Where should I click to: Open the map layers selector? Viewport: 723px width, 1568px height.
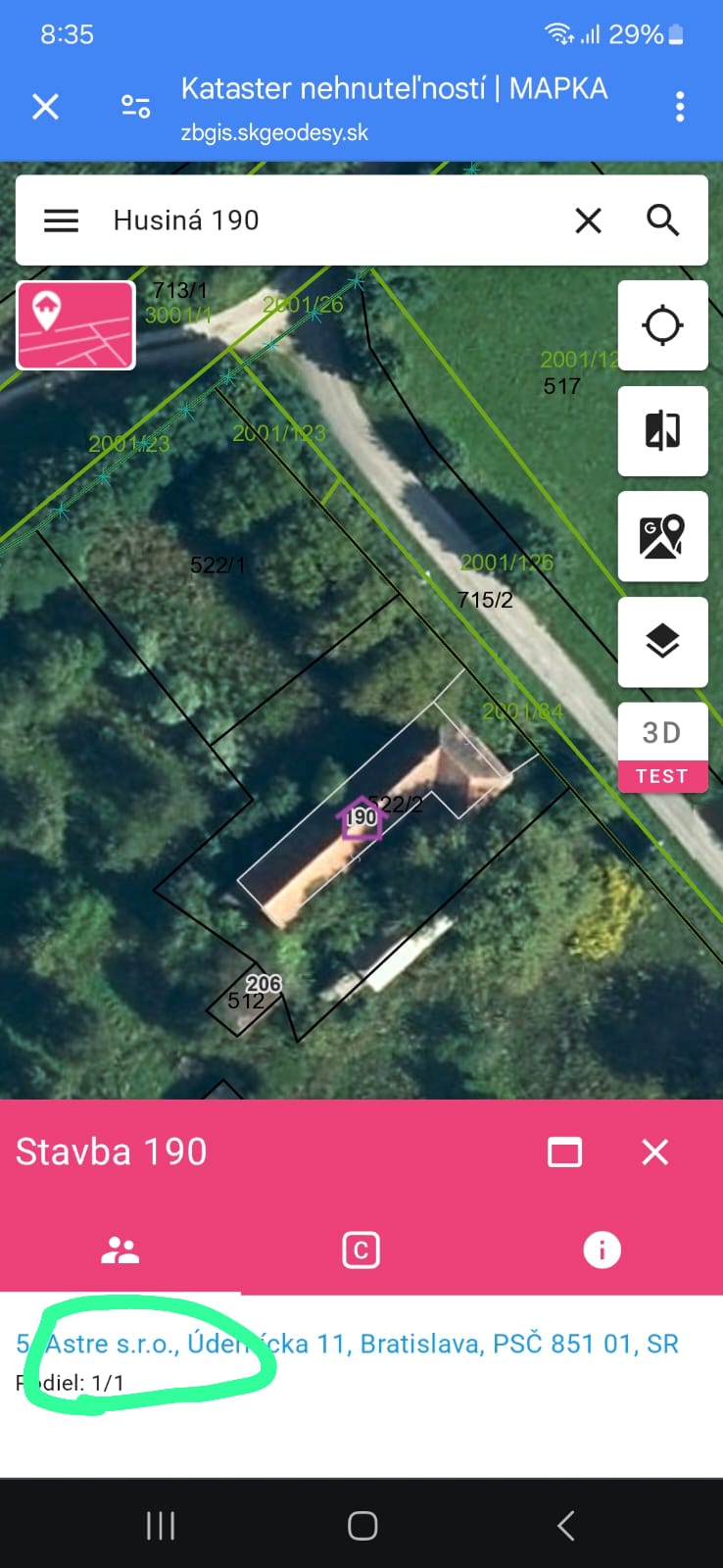pos(662,642)
